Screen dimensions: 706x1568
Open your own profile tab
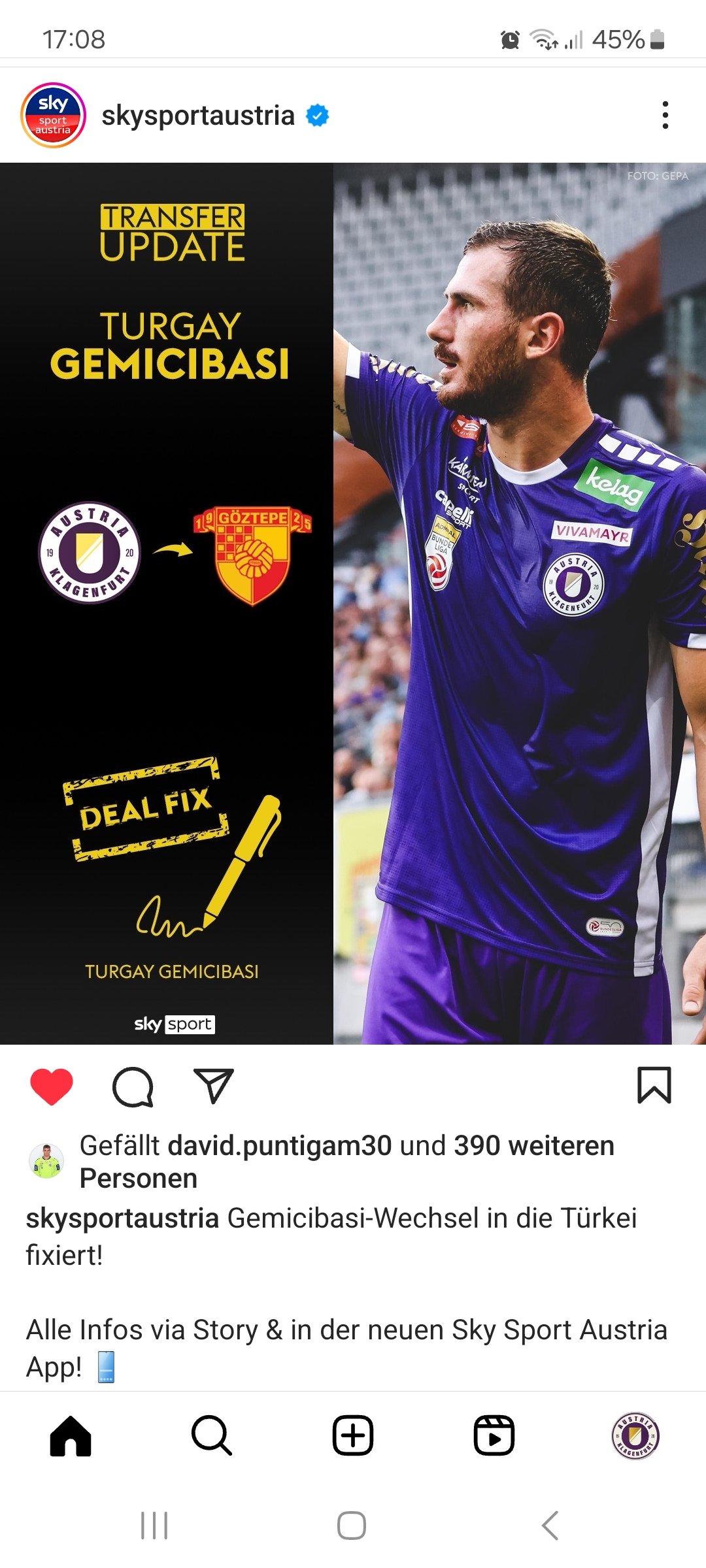coord(635,1435)
